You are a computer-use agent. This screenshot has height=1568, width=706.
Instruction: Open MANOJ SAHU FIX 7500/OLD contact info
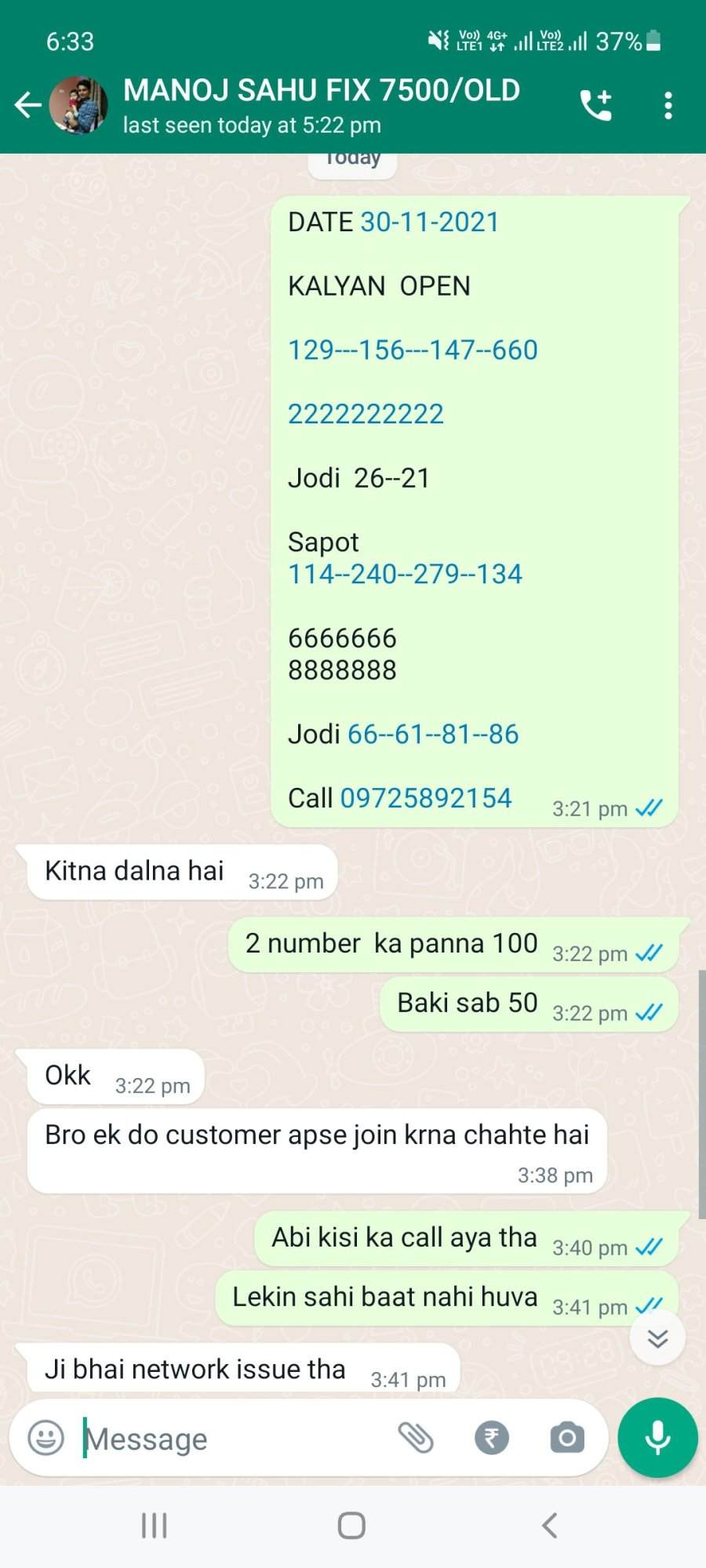322,105
